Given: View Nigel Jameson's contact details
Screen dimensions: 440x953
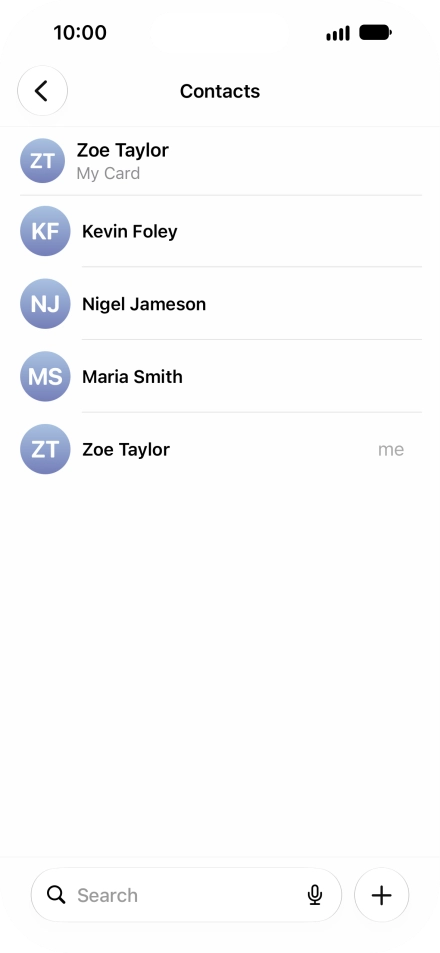Looking at the screenshot, I should 220,304.
